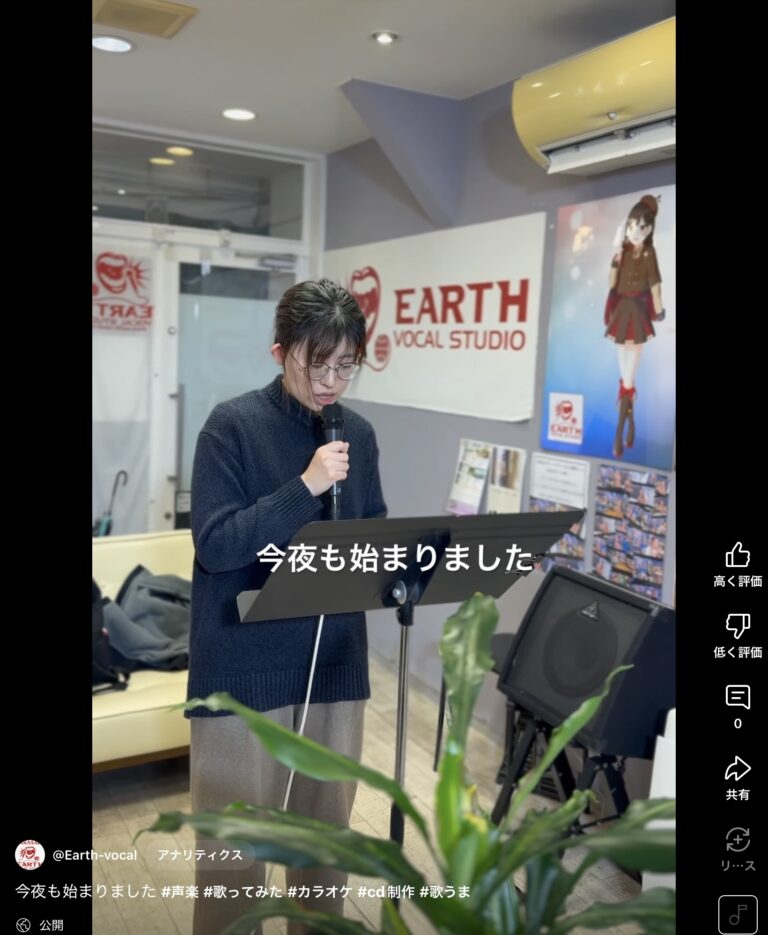Open the comments section
This screenshot has width=768, height=935.
tap(737, 698)
